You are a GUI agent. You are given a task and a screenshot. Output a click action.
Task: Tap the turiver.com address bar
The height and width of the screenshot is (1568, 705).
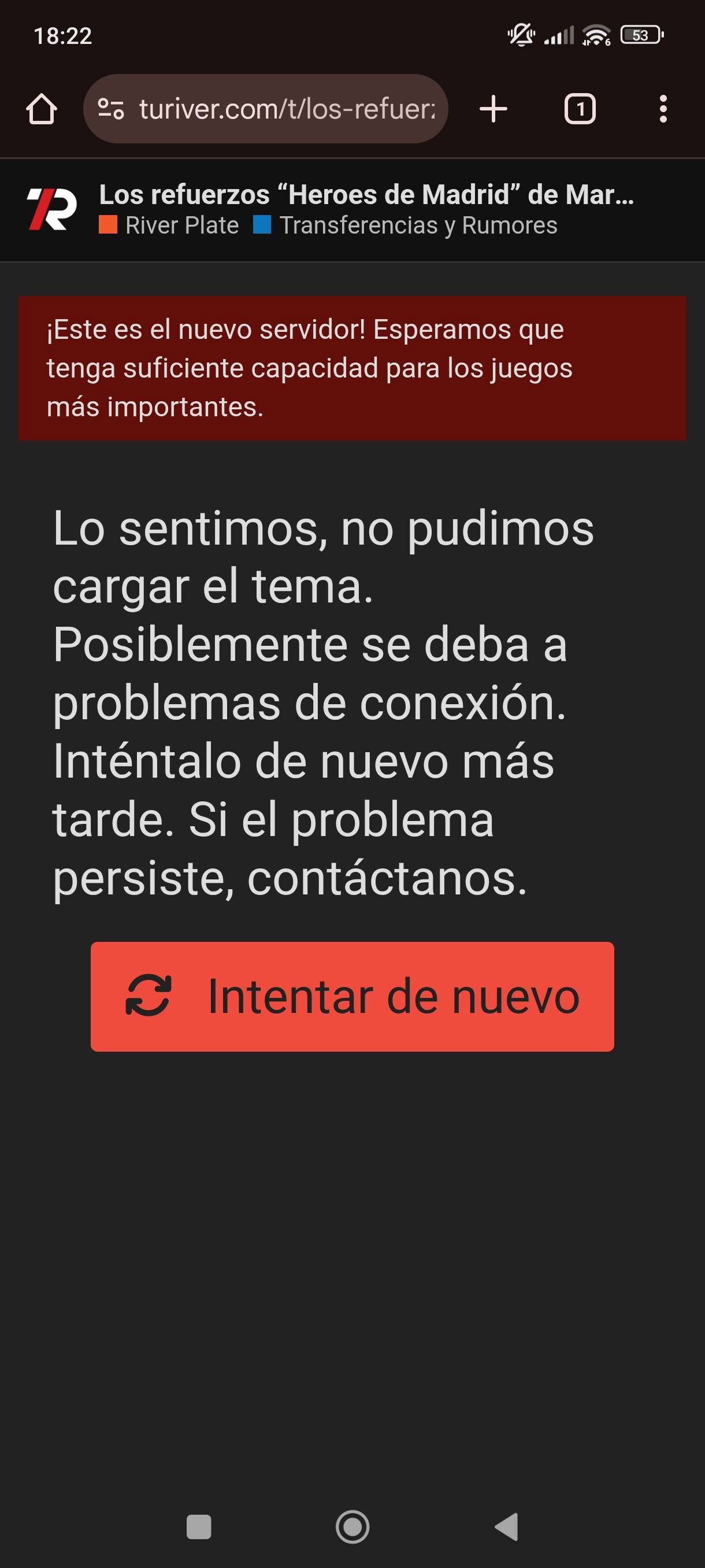(265, 109)
